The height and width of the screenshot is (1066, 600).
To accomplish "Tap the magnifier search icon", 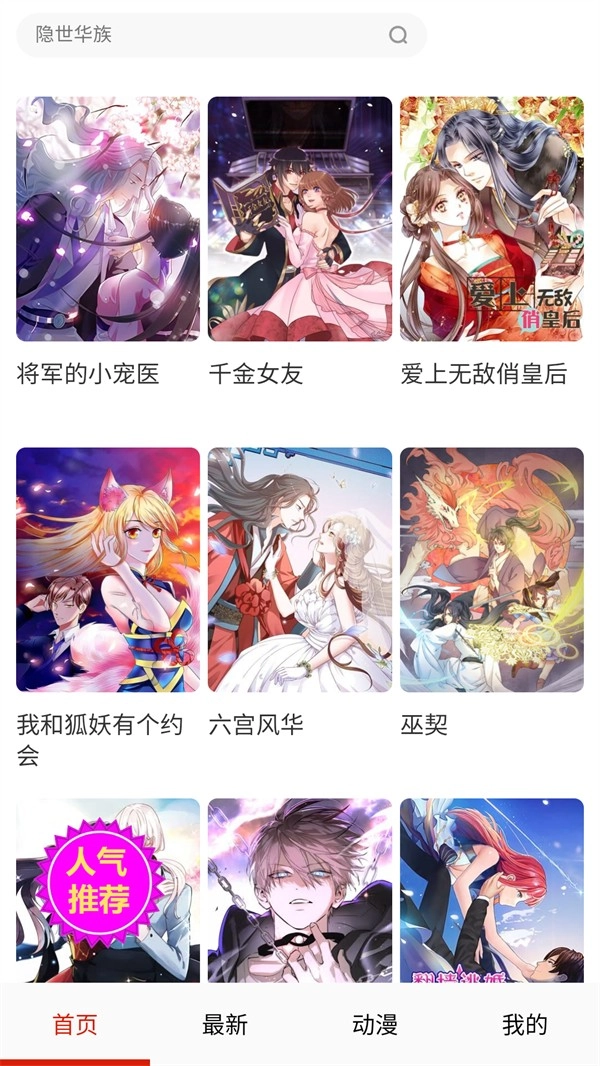I will [x=398, y=36].
